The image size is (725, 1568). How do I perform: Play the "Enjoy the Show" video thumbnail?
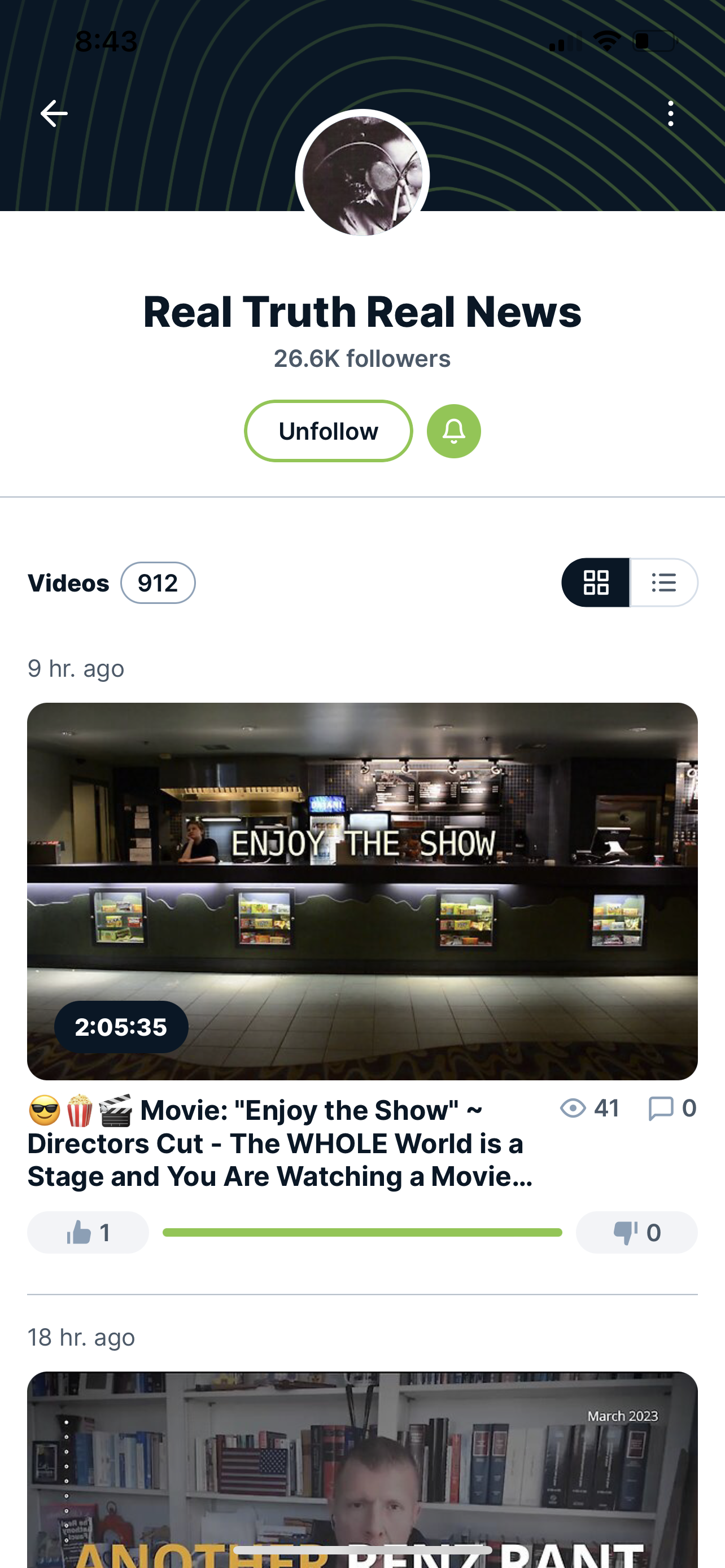[362, 891]
